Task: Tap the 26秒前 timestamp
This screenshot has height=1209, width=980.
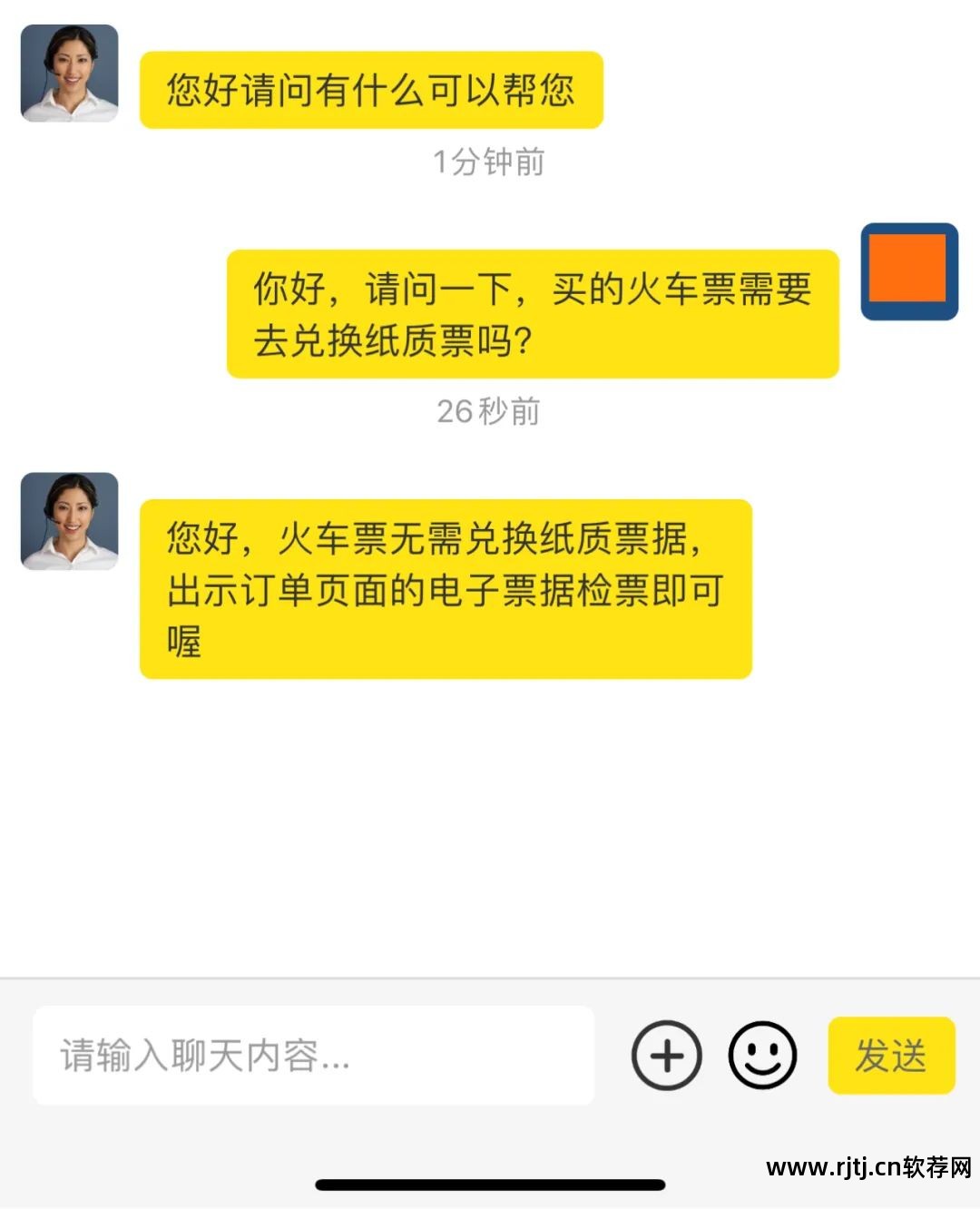Action: tap(488, 413)
